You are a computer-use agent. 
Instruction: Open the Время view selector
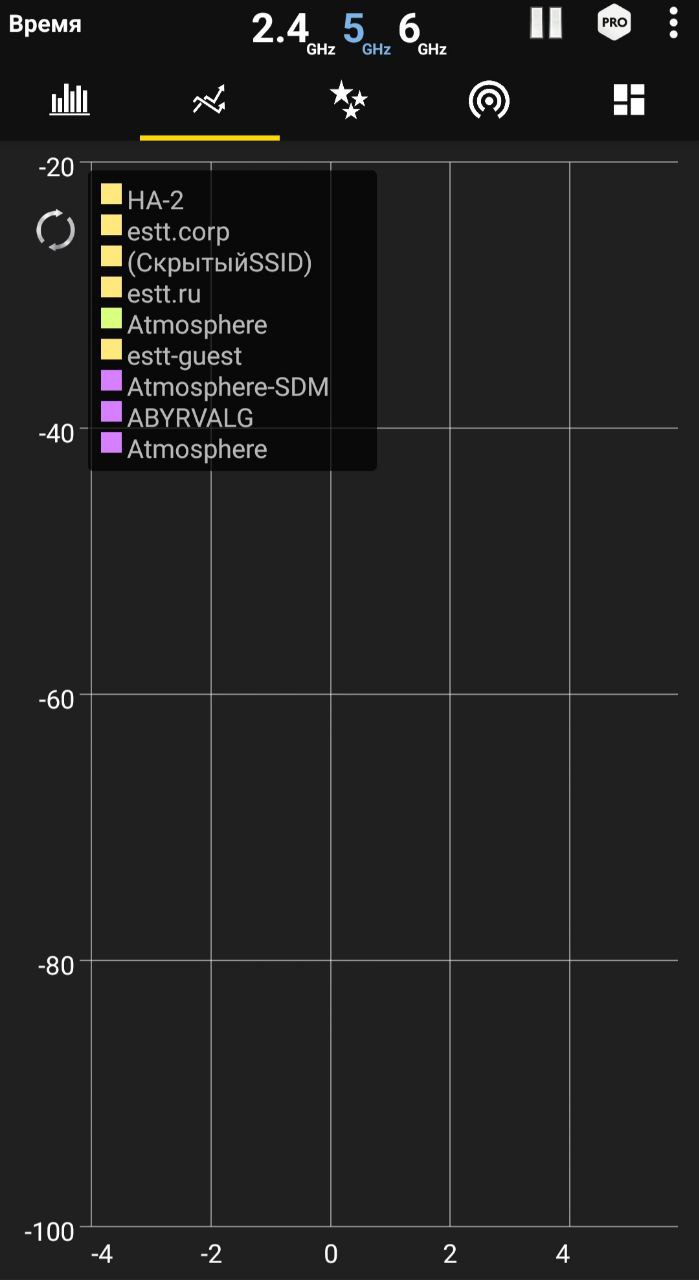[45, 24]
